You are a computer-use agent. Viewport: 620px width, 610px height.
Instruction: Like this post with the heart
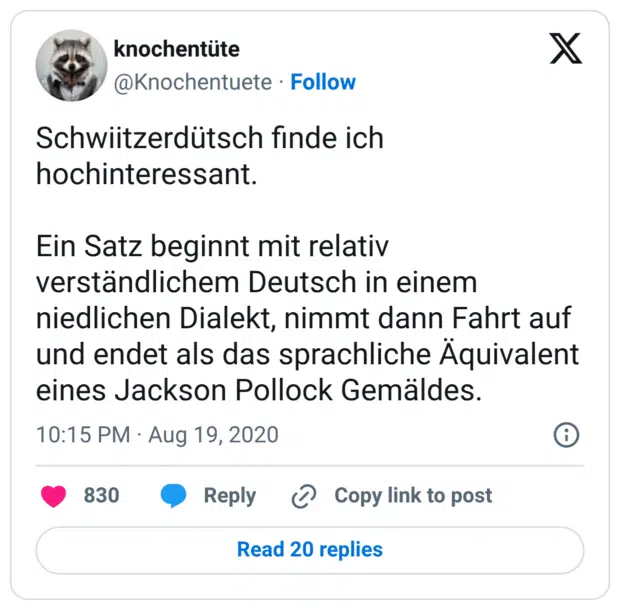click(x=53, y=495)
